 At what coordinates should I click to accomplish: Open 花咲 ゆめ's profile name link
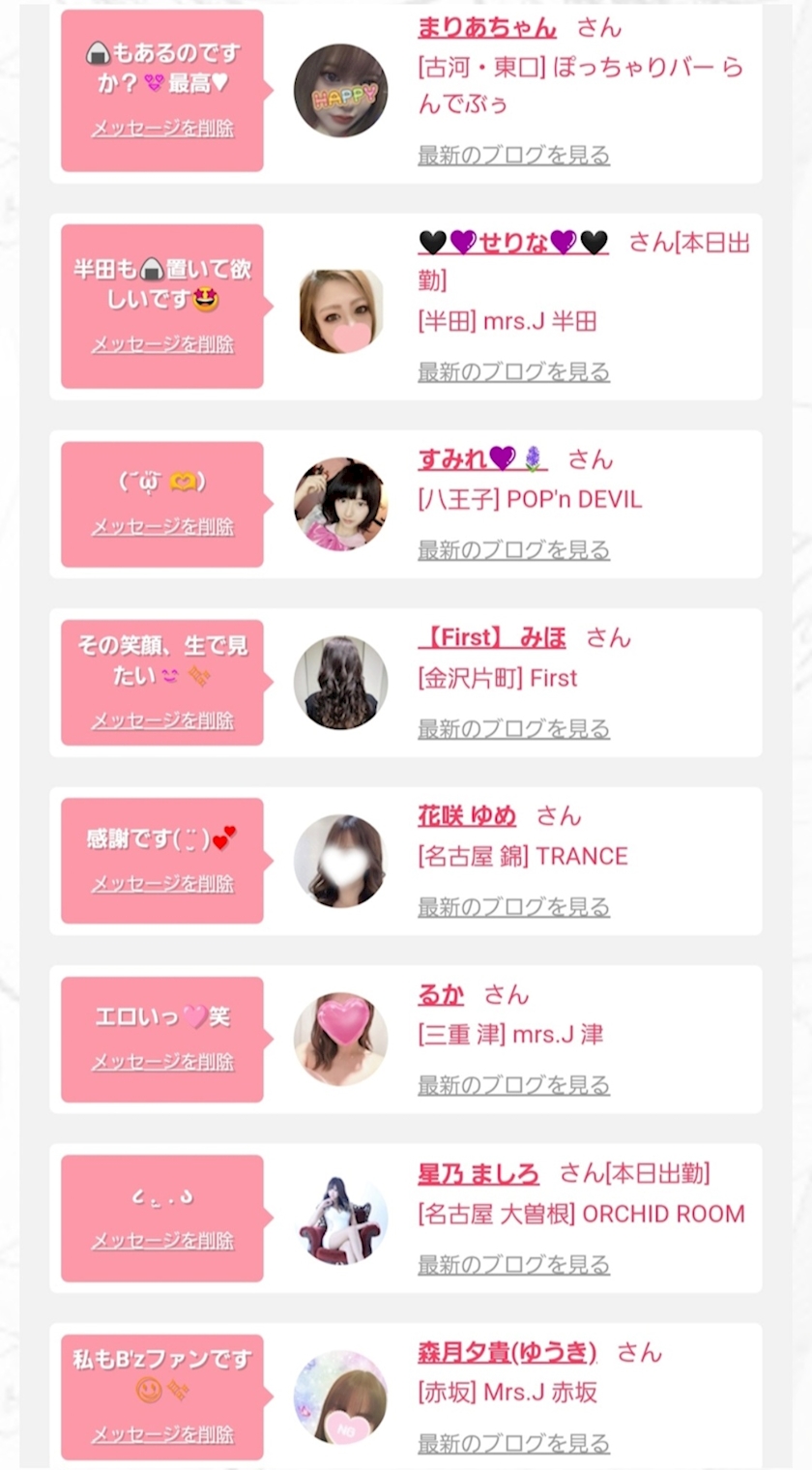click(x=467, y=815)
